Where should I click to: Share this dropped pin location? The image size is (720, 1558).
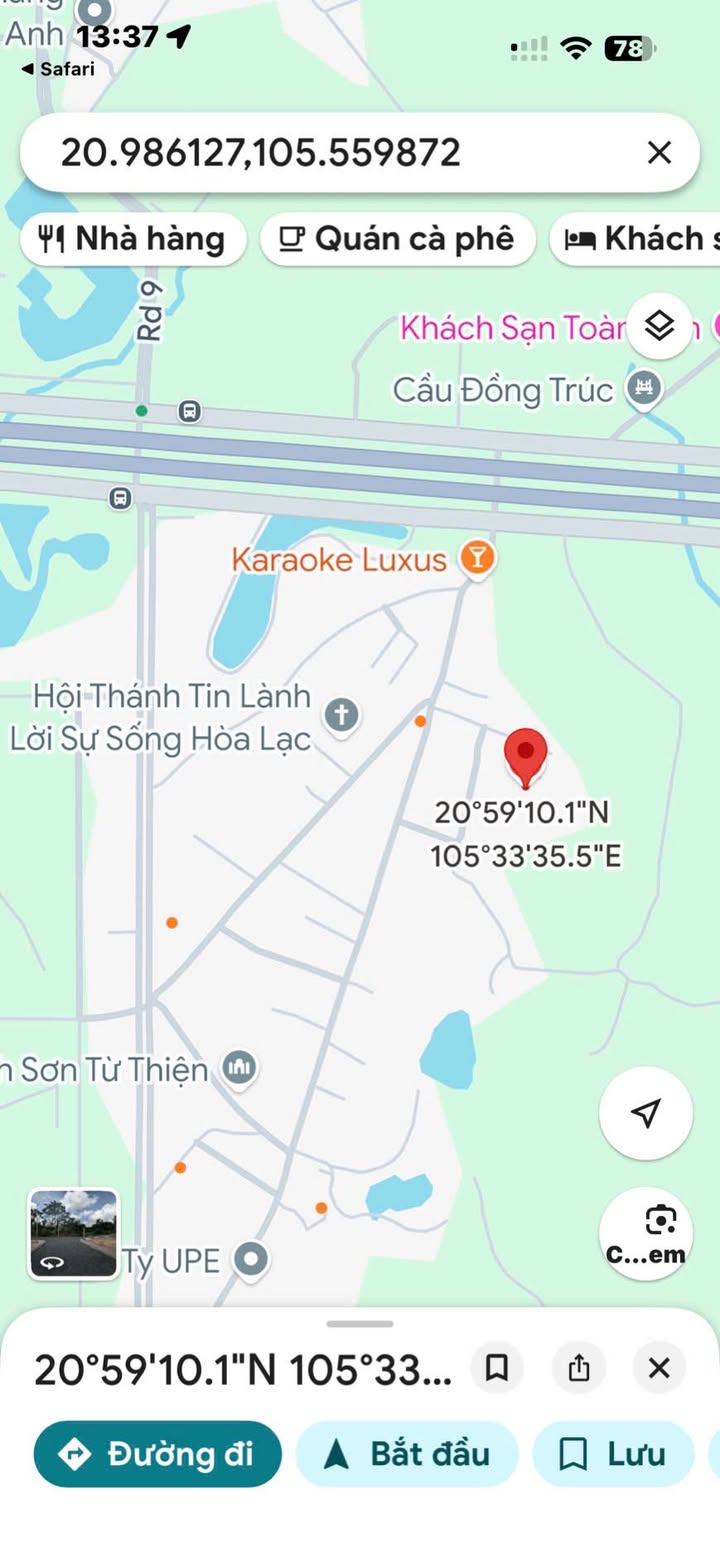(x=579, y=1368)
